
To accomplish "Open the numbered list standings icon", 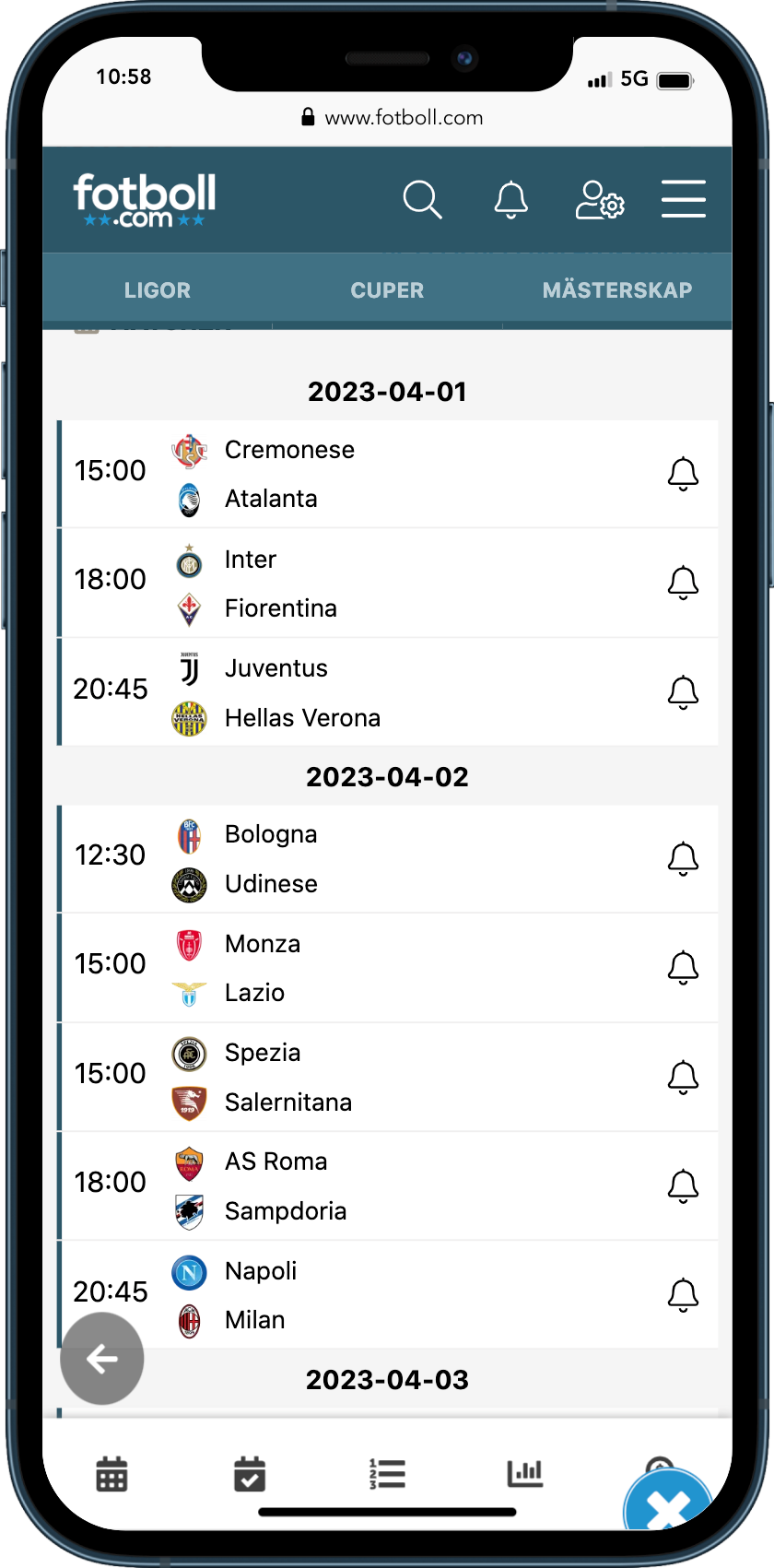I will [x=387, y=1474].
